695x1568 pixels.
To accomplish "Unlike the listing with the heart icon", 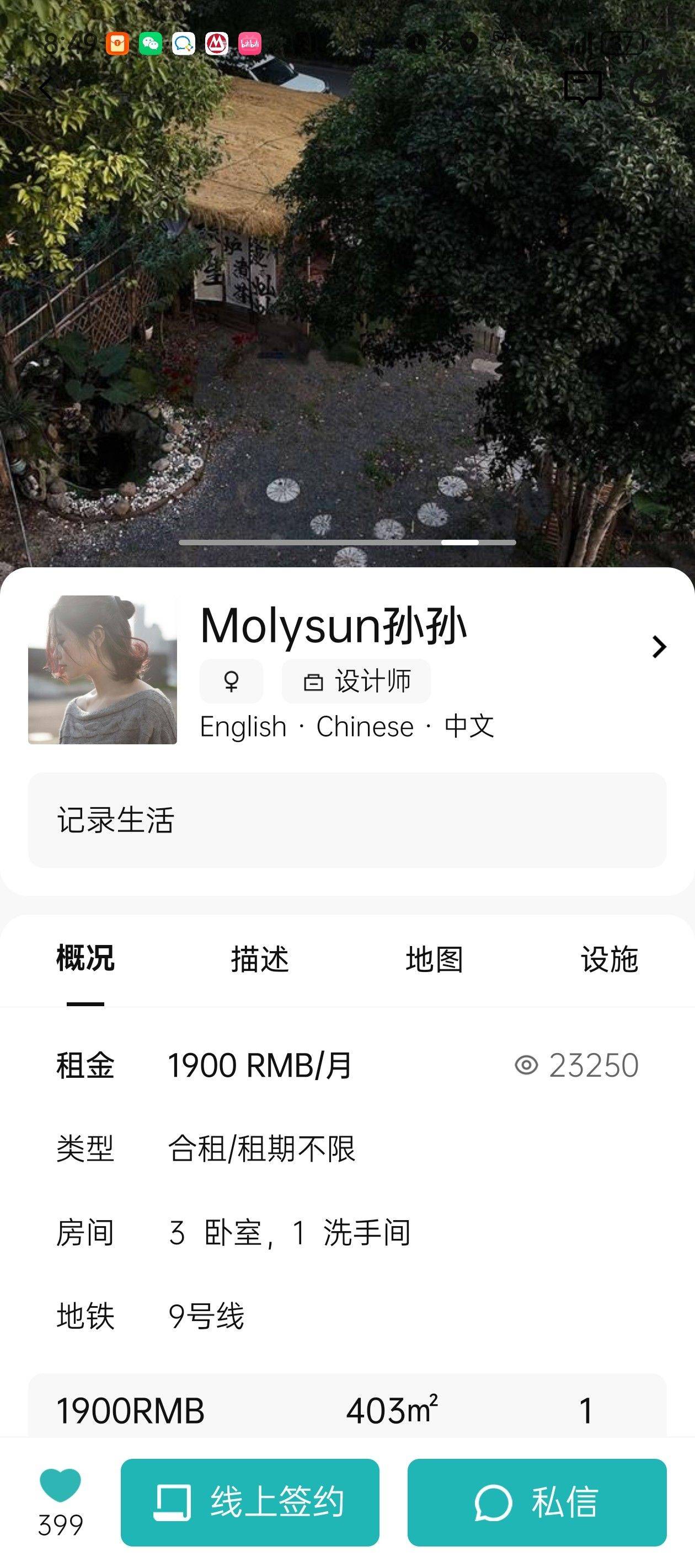I will [60, 1485].
